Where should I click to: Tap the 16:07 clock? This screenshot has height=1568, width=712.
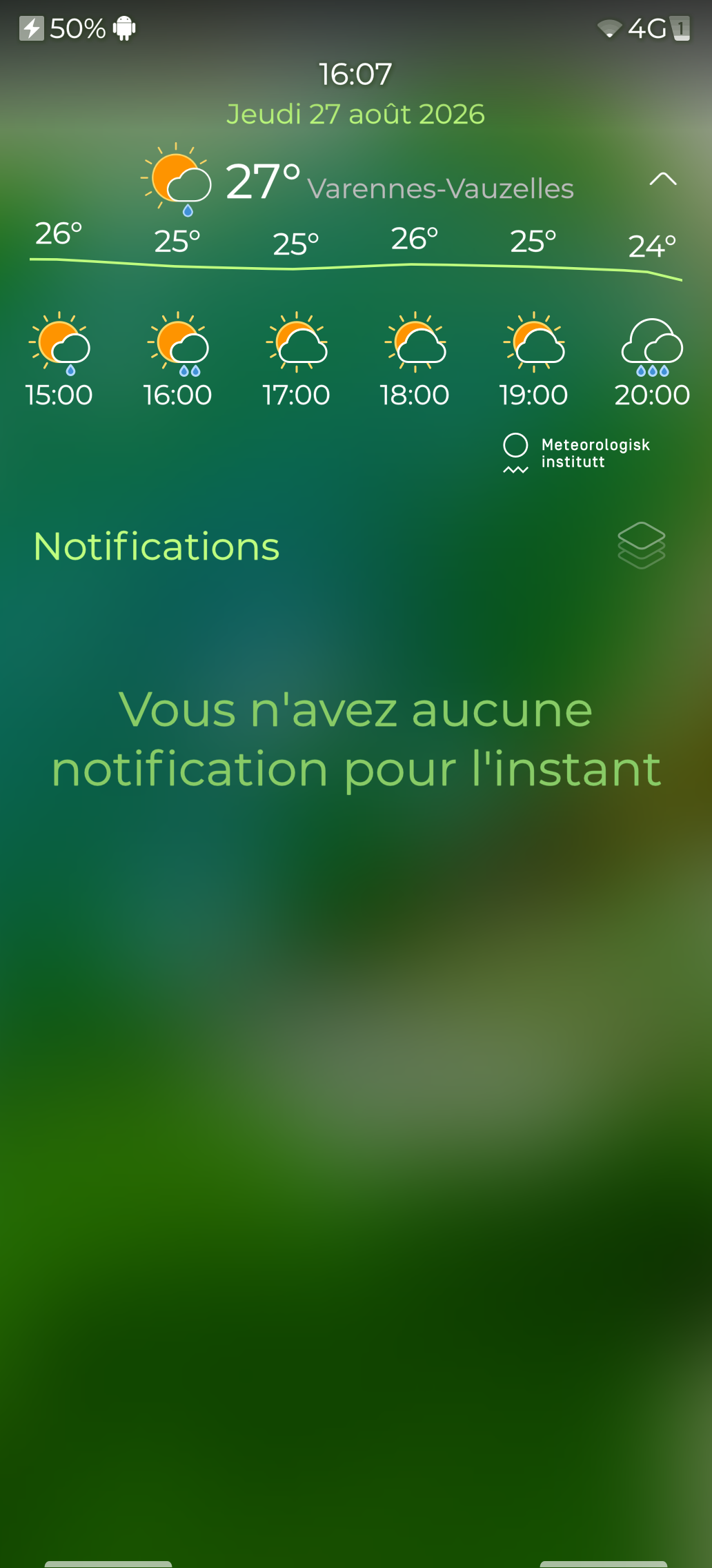coord(356,75)
